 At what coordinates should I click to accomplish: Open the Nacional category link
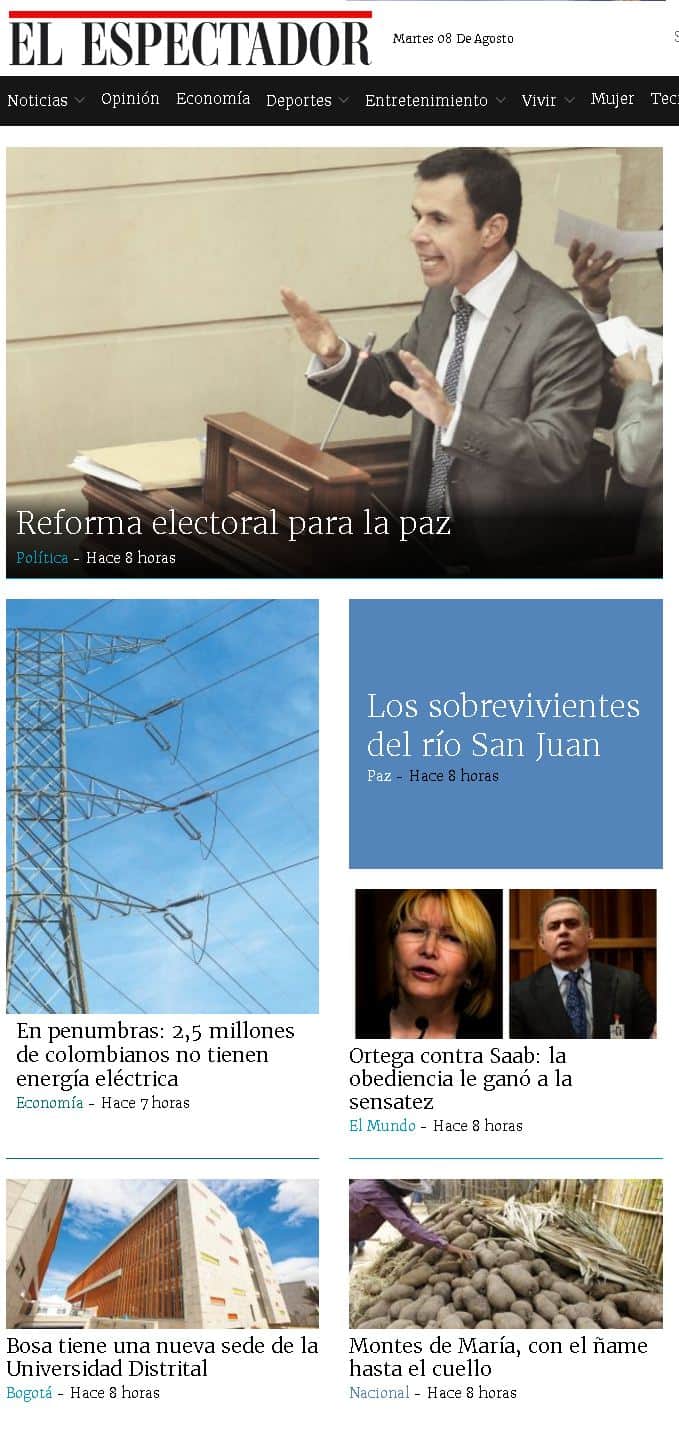(x=379, y=1393)
